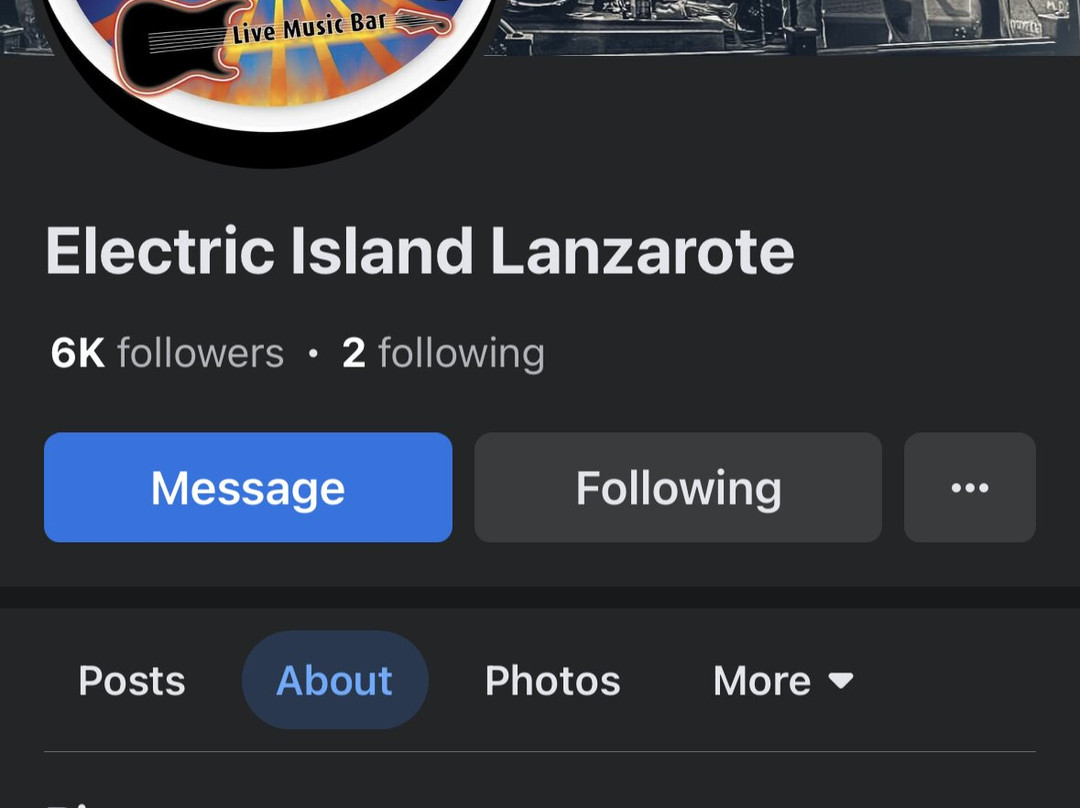Switch to the Photos tab
Viewport: 1080px width, 808px height.
pos(552,681)
